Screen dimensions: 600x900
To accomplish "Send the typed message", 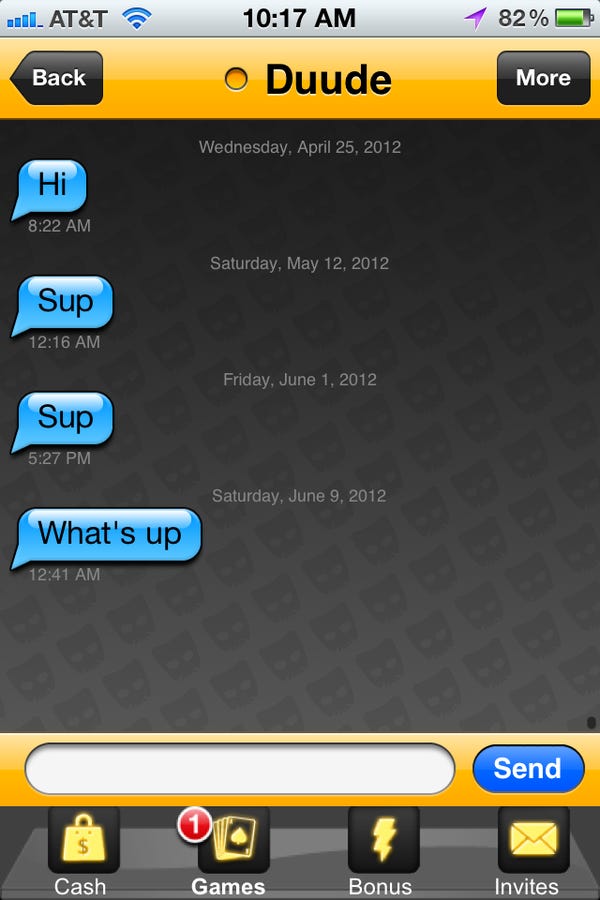I will click(x=527, y=769).
